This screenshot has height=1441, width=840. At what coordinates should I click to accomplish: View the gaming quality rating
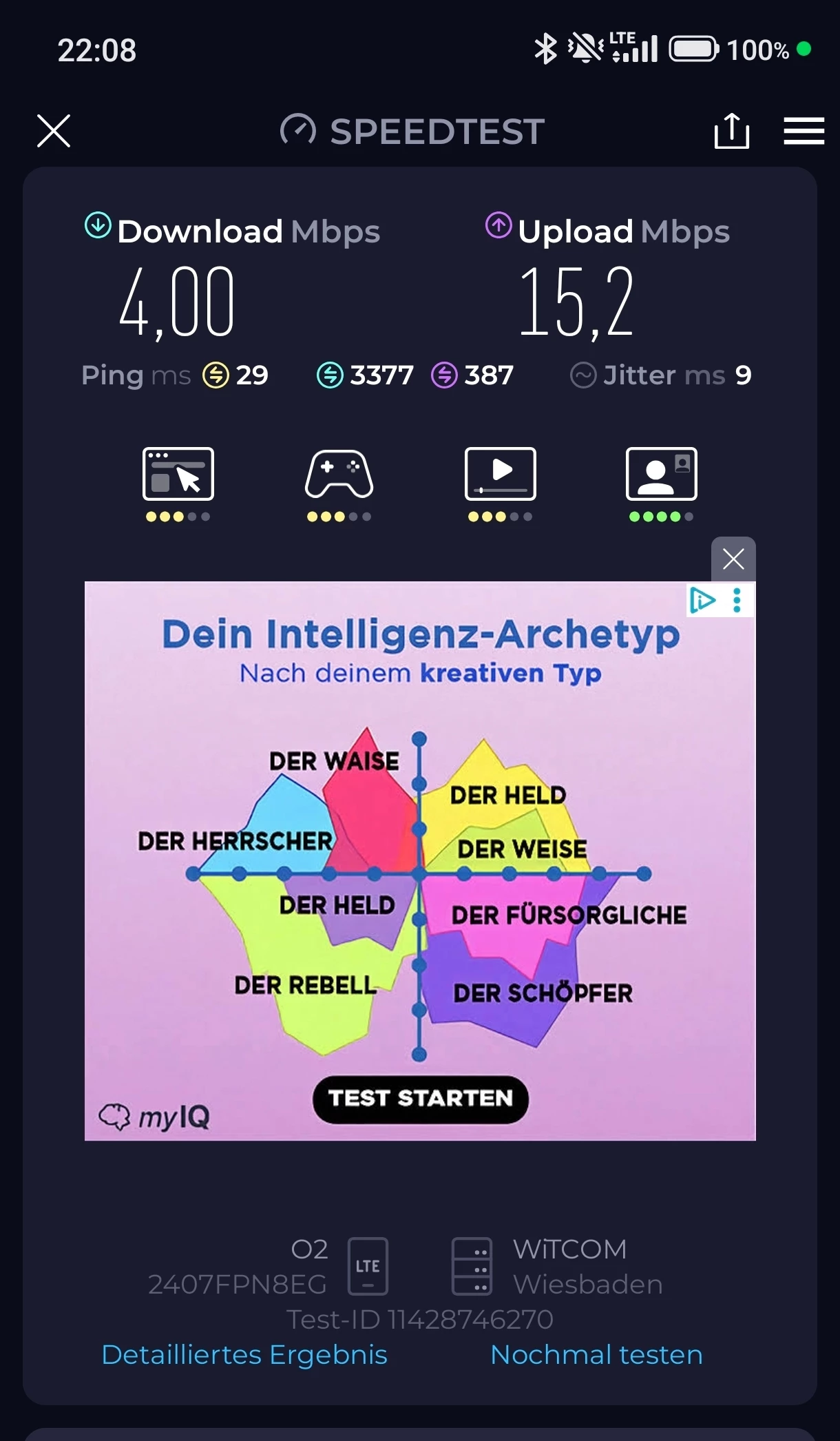(x=339, y=484)
